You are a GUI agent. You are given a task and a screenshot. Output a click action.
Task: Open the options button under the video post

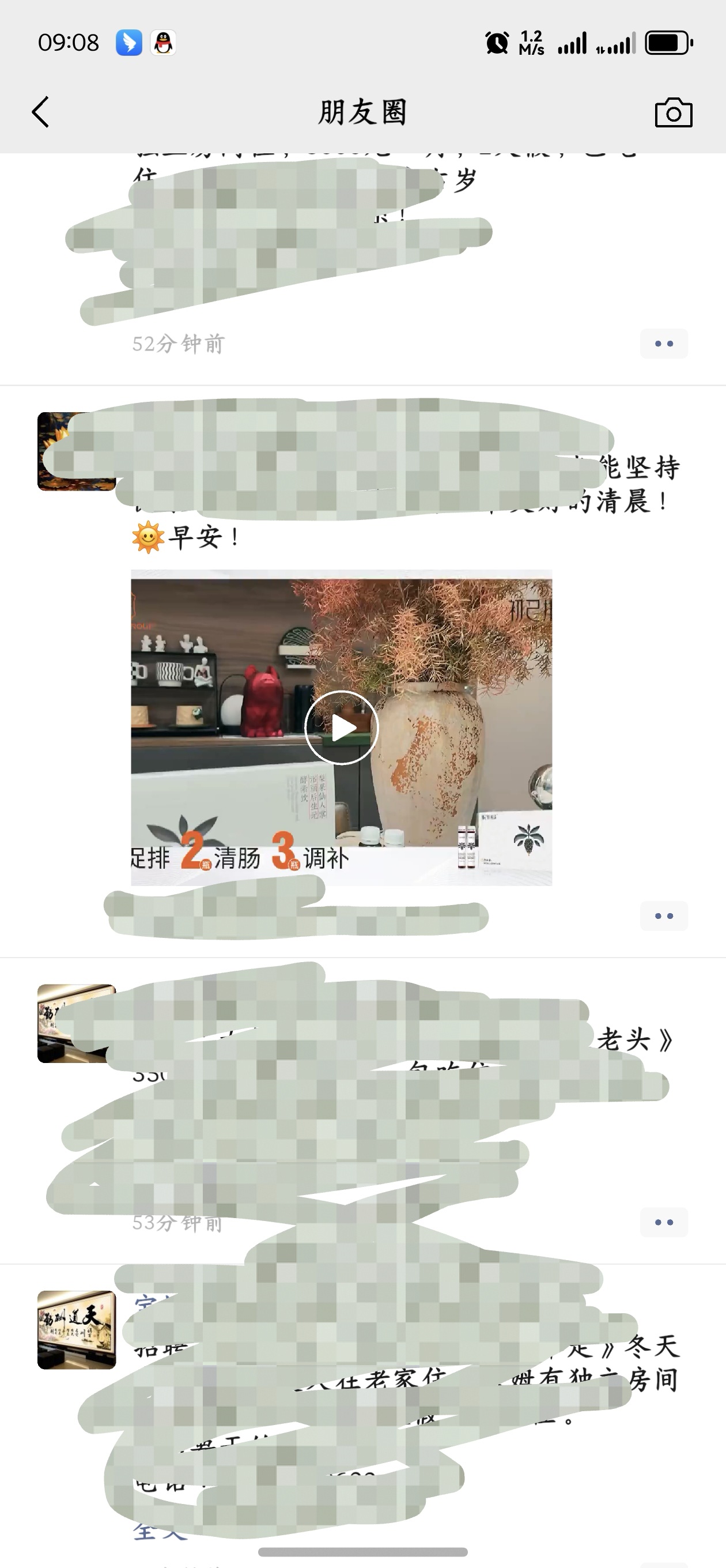663,916
